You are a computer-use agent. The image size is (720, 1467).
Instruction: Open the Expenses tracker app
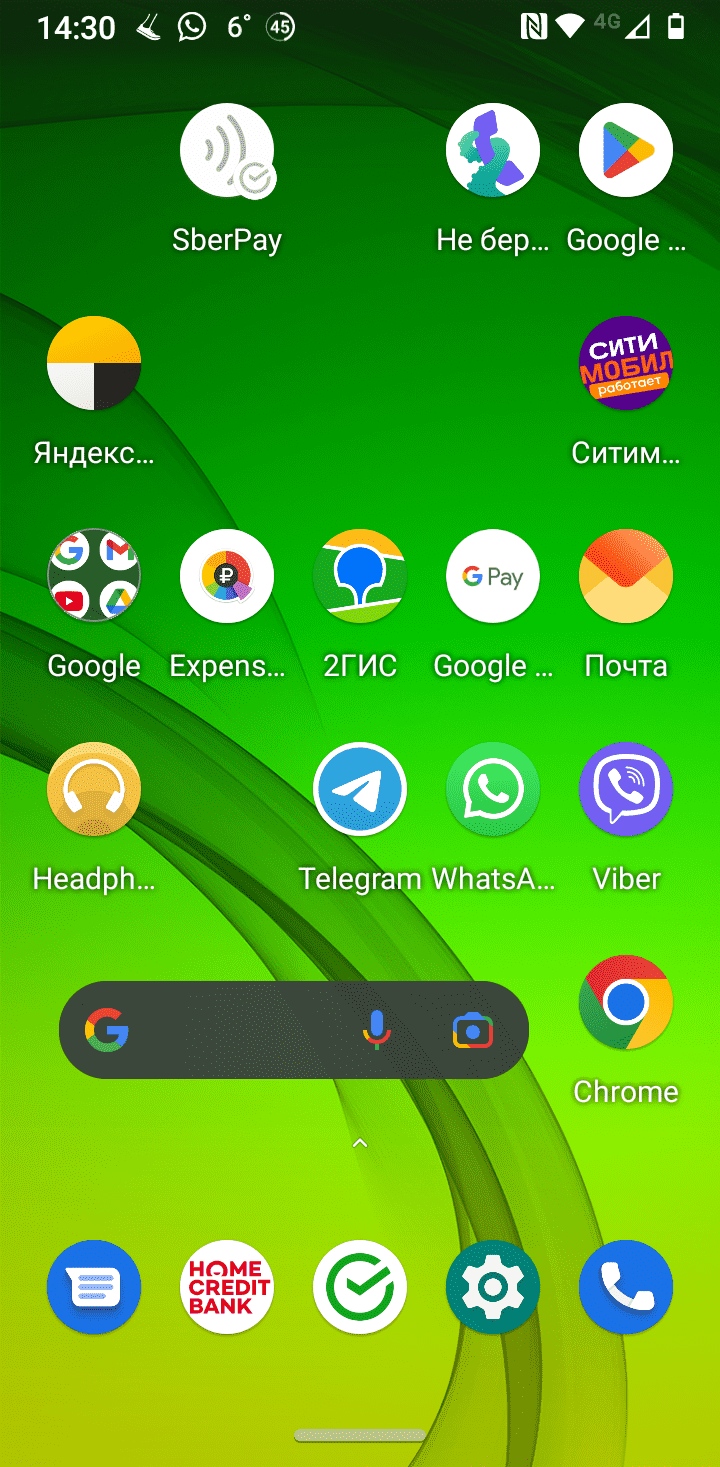click(227, 576)
